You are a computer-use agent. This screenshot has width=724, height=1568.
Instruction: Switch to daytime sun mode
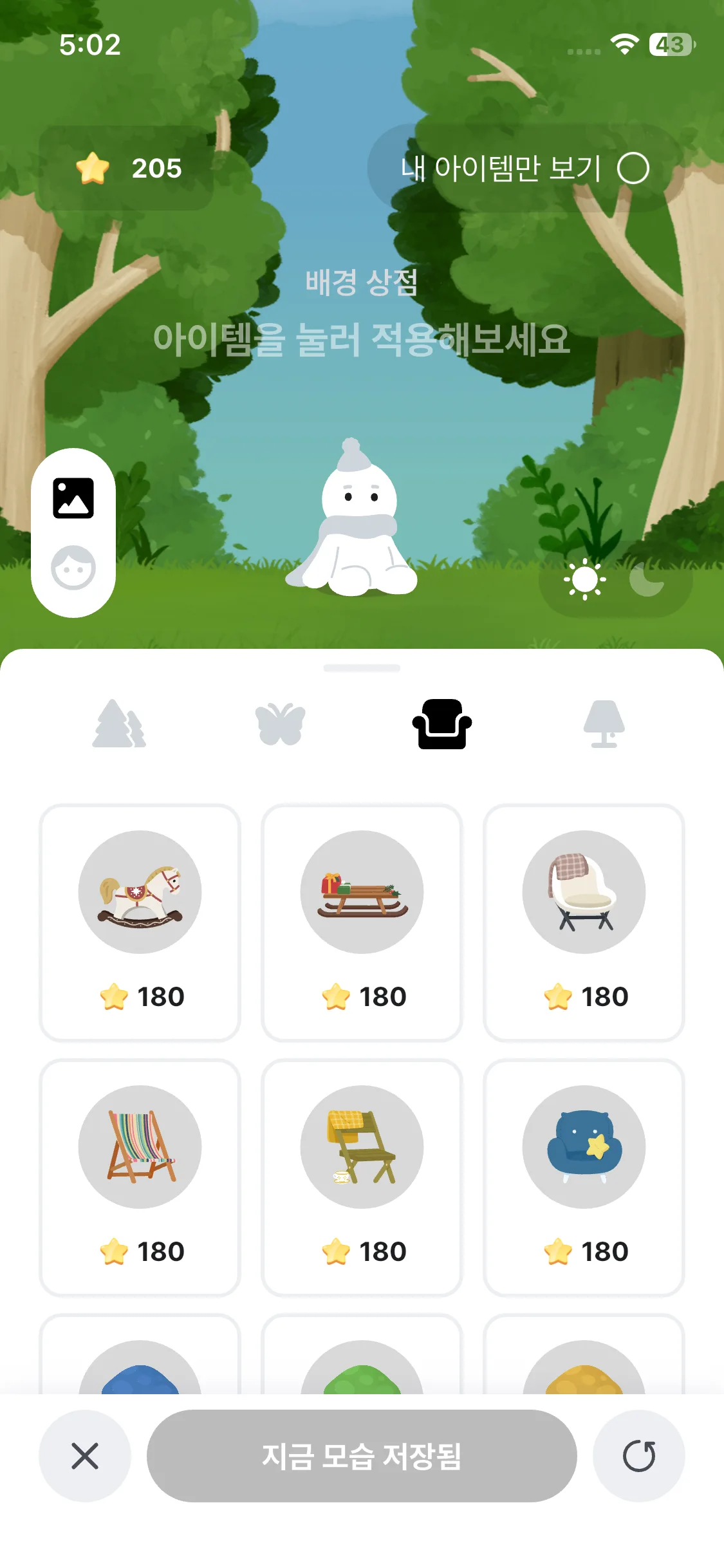click(584, 579)
